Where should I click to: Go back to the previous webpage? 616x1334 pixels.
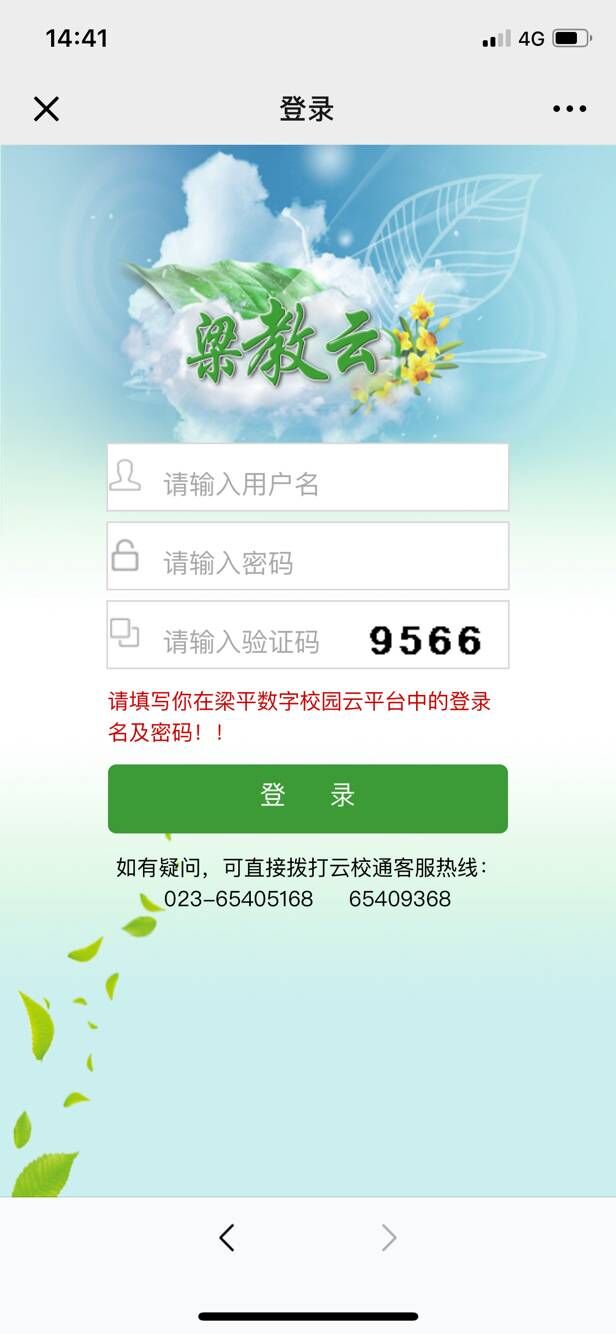pos(227,1238)
